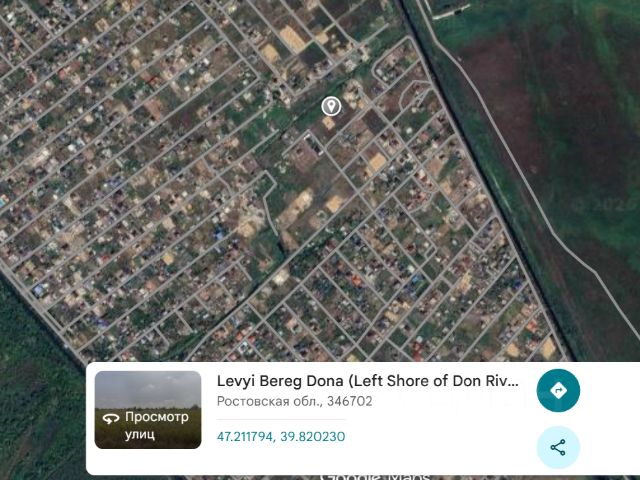This screenshot has width=640, height=480.
Task: Open Levyi Bereg Dona place details
Action: (368, 381)
